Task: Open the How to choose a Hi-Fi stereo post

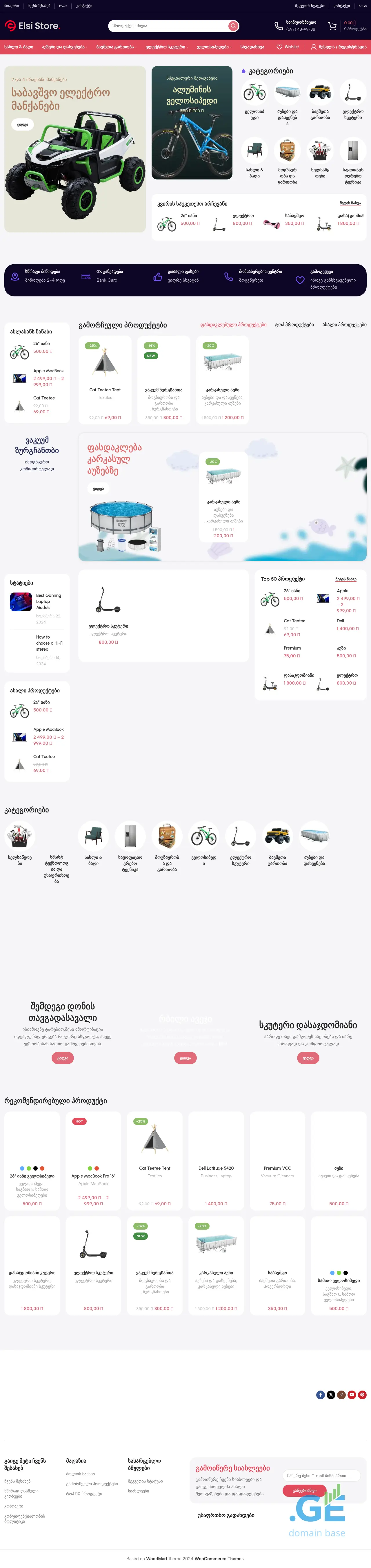Action: coord(49,643)
